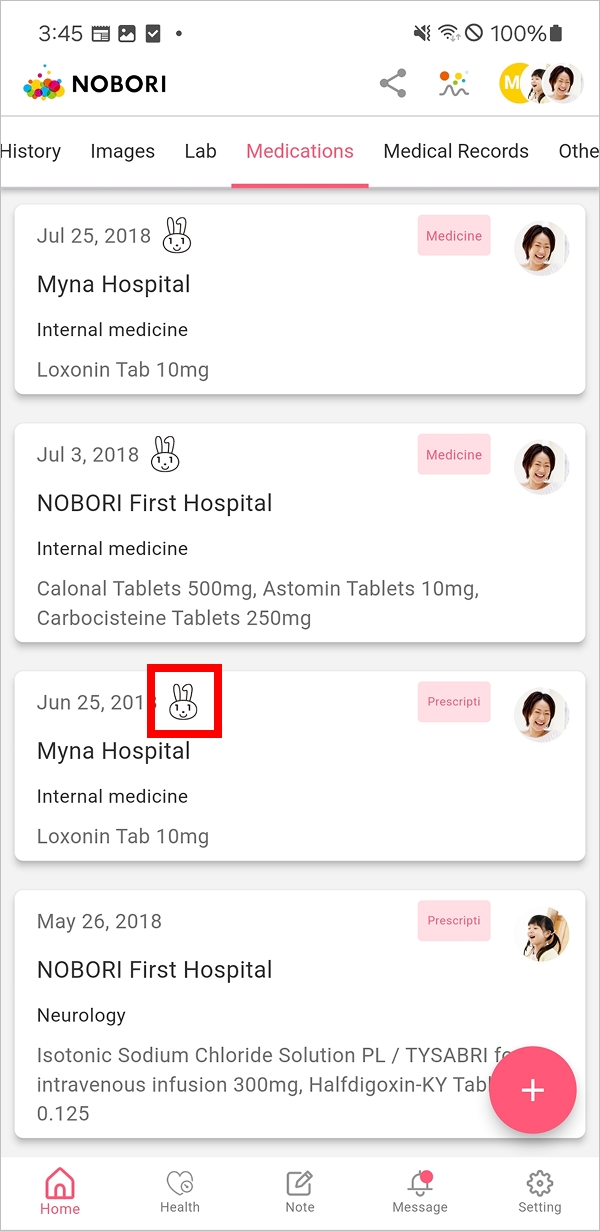Open the Note tab
This screenshot has width=600, height=1231.
tap(300, 1192)
